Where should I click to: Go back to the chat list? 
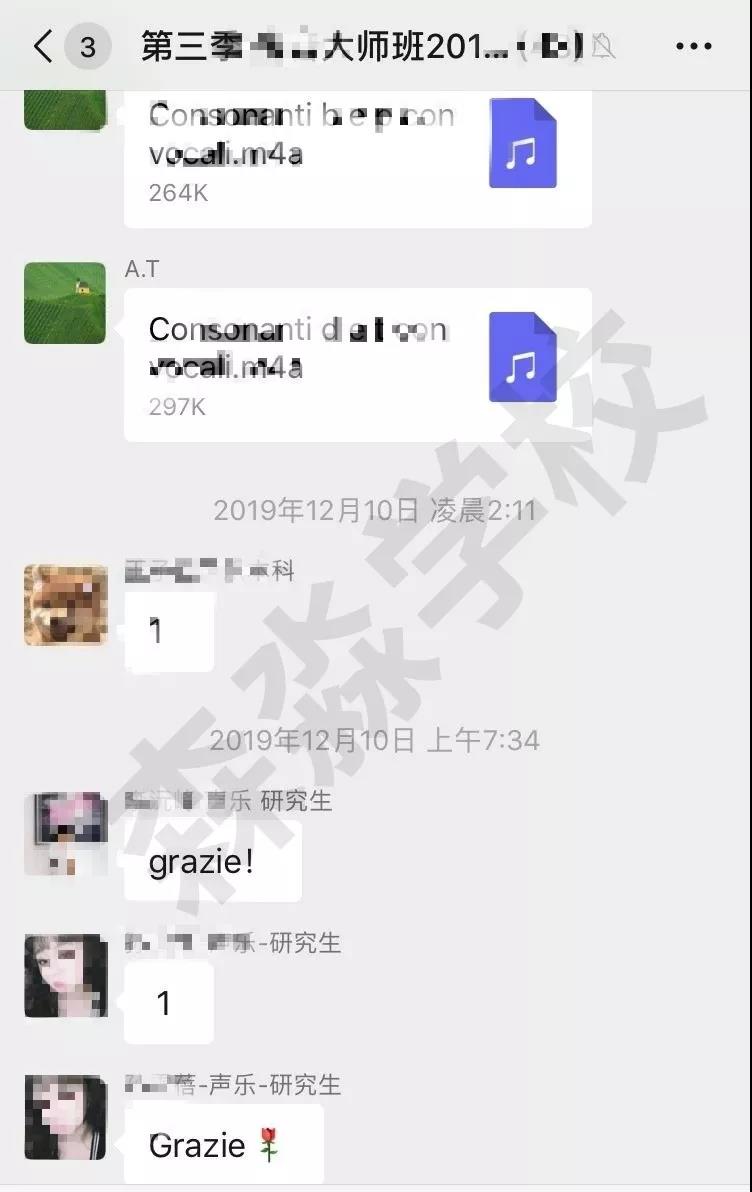44,47
